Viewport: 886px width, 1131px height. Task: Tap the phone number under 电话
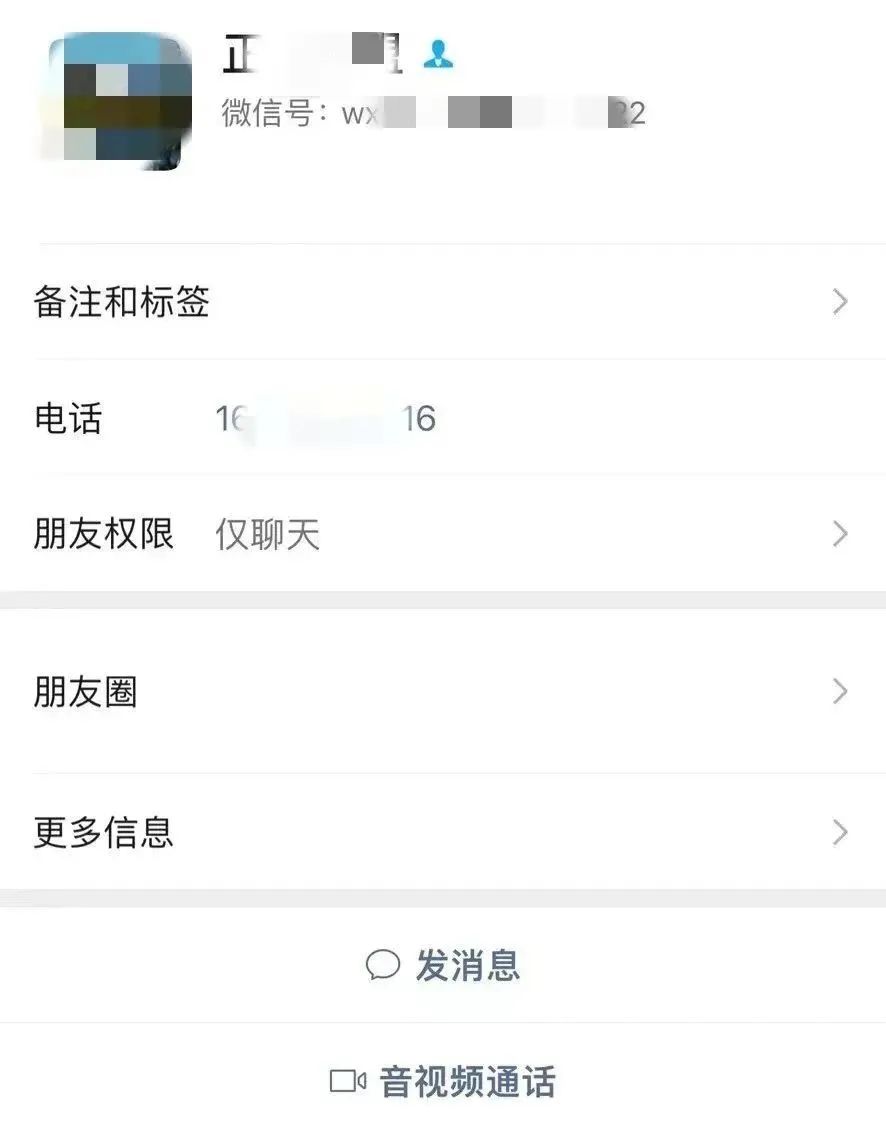coord(325,420)
